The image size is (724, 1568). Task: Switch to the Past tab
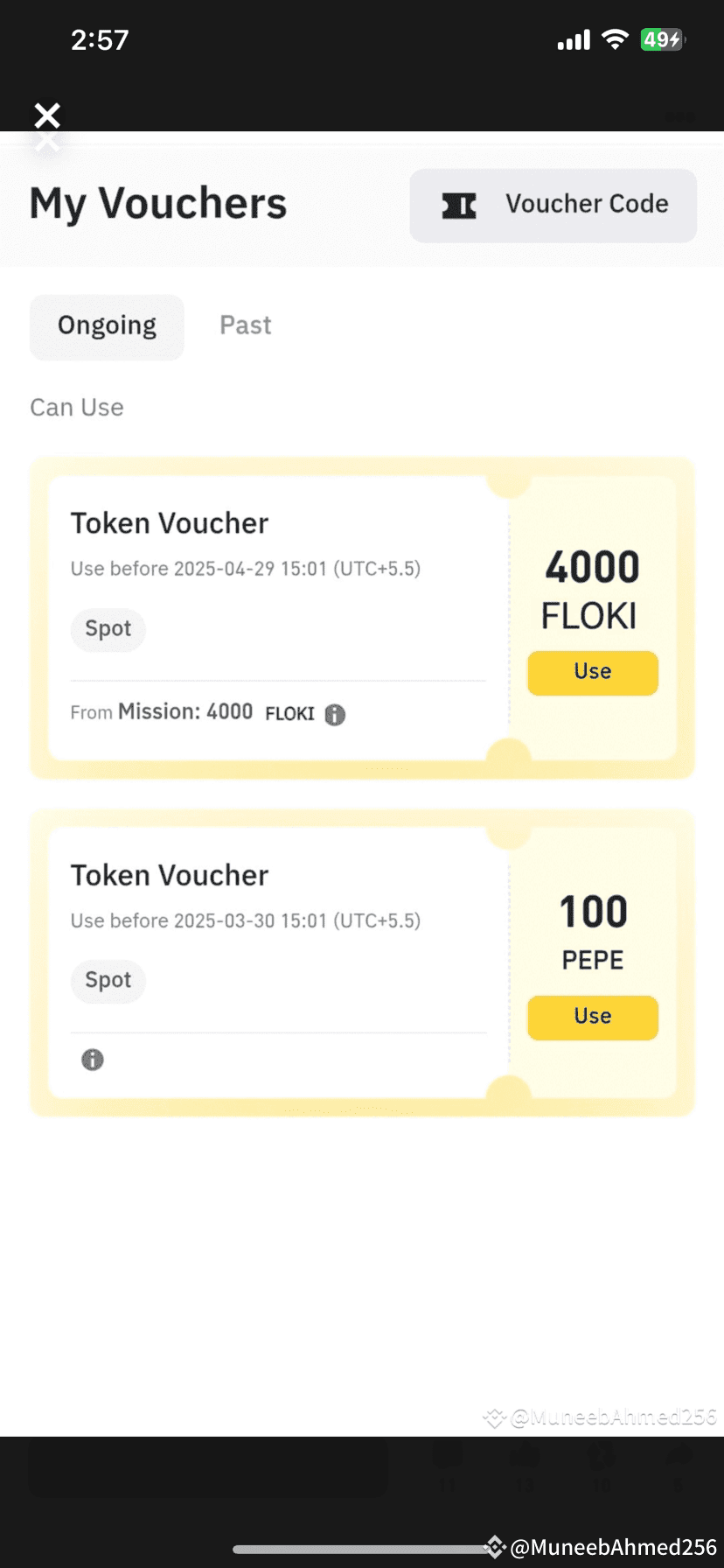[245, 325]
